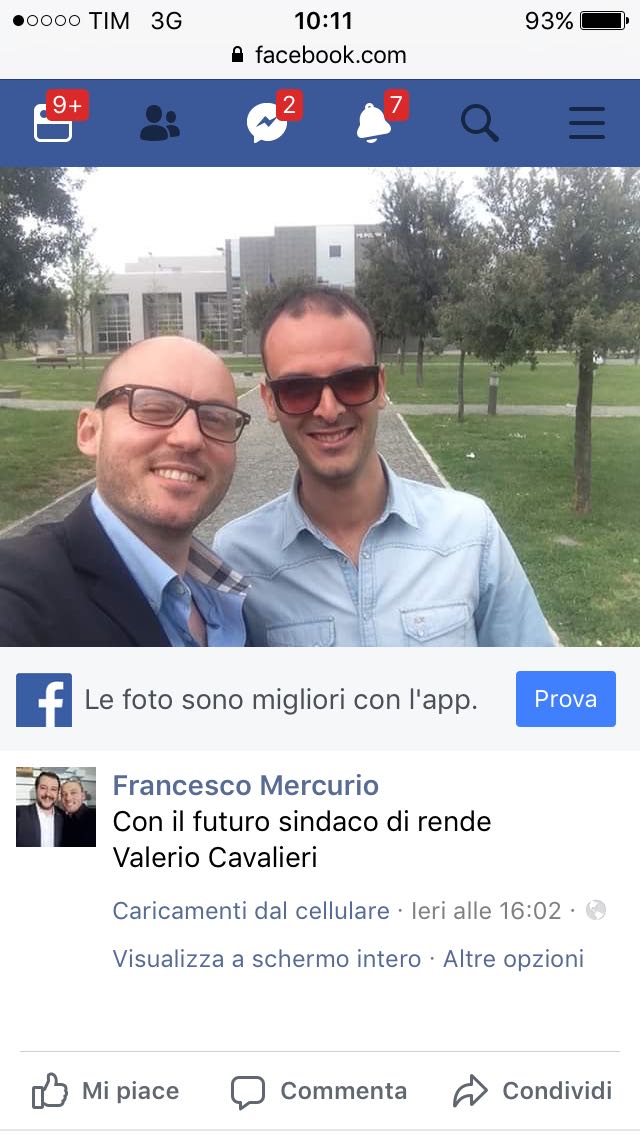Tap Visualizza a schermo intero
Screen dimensions: 640x1136
(x=267, y=959)
